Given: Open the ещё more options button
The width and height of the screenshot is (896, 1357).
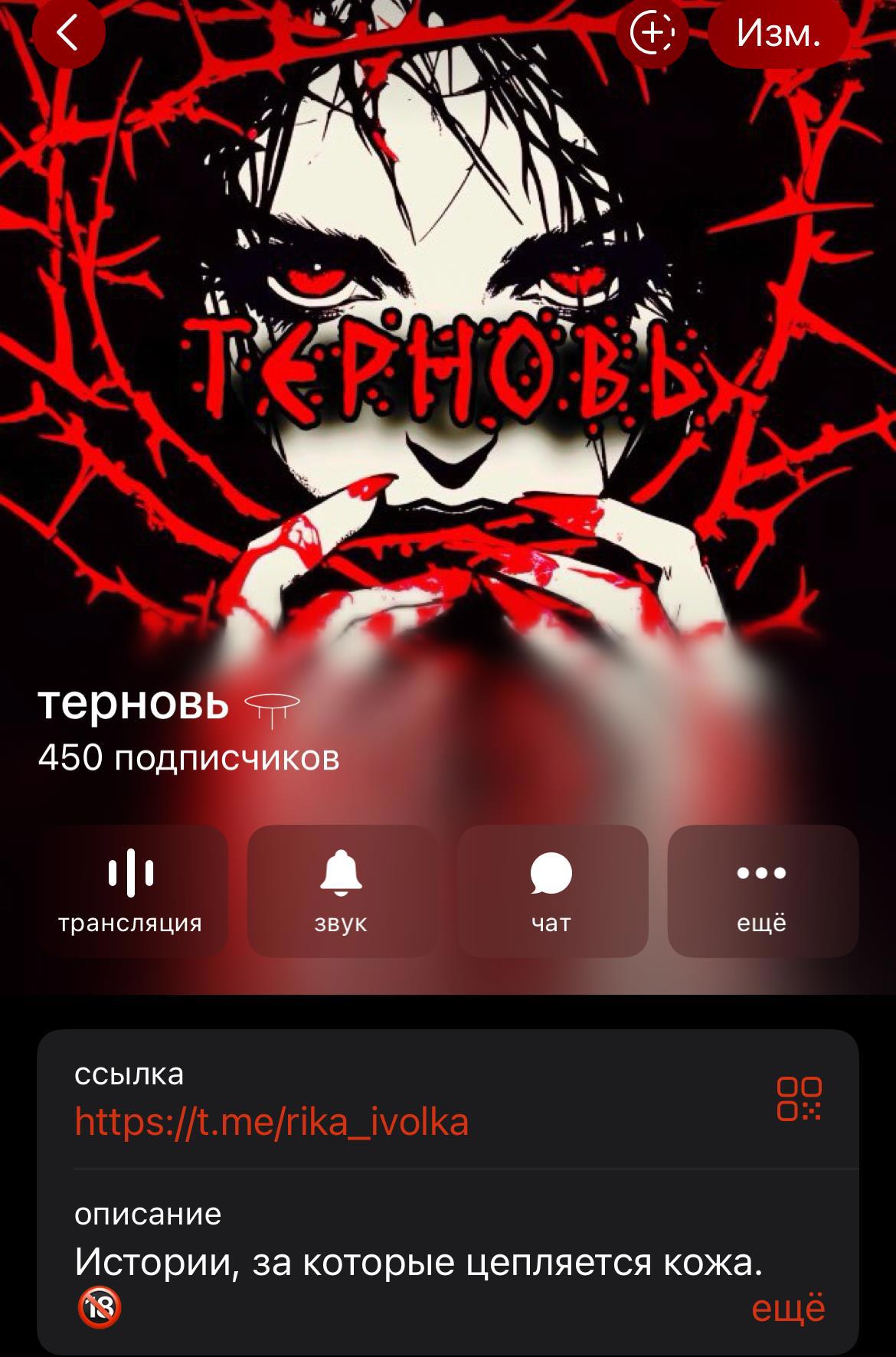Looking at the screenshot, I should tap(762, 891).
